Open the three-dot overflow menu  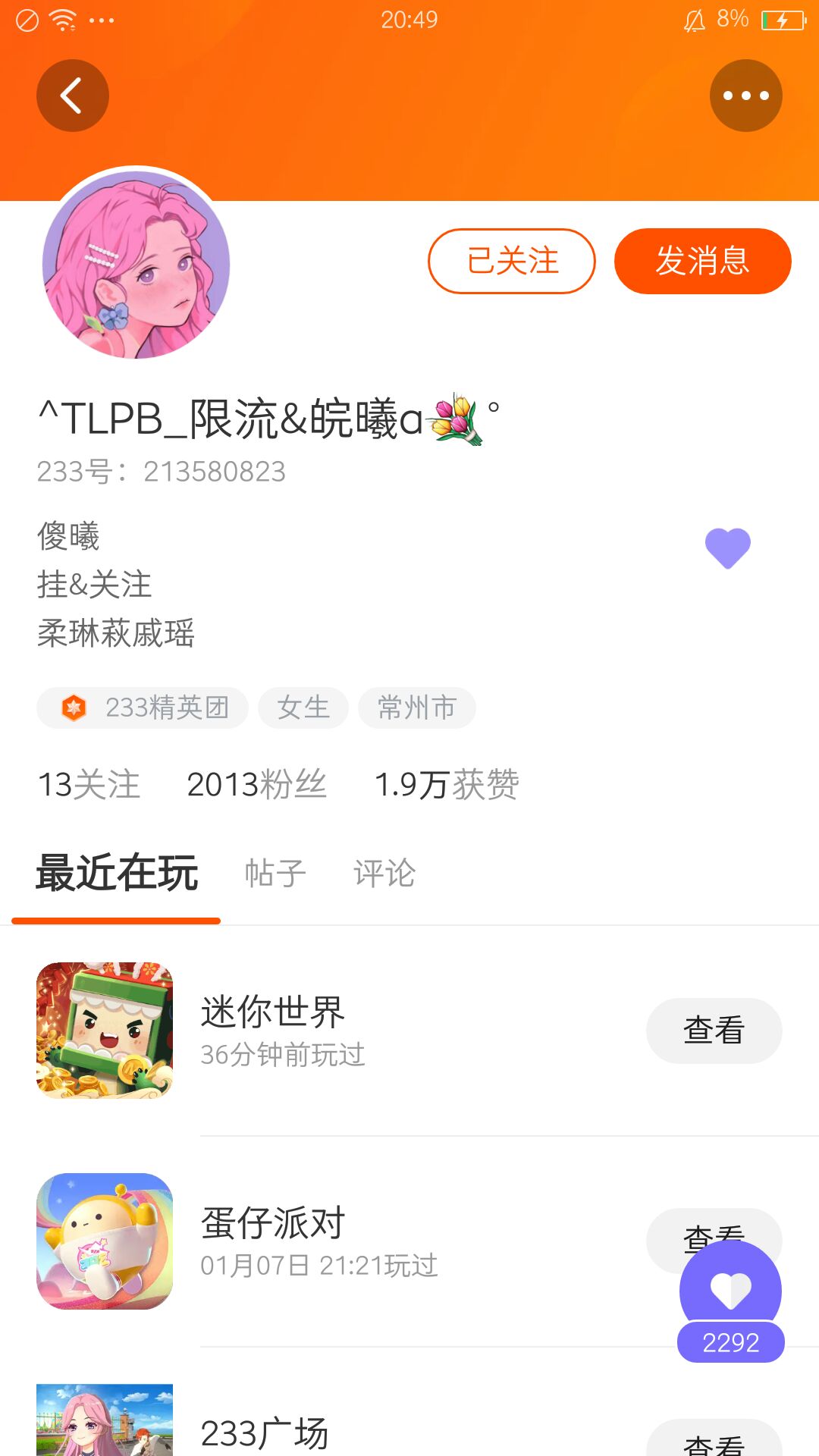pos(745,96)
